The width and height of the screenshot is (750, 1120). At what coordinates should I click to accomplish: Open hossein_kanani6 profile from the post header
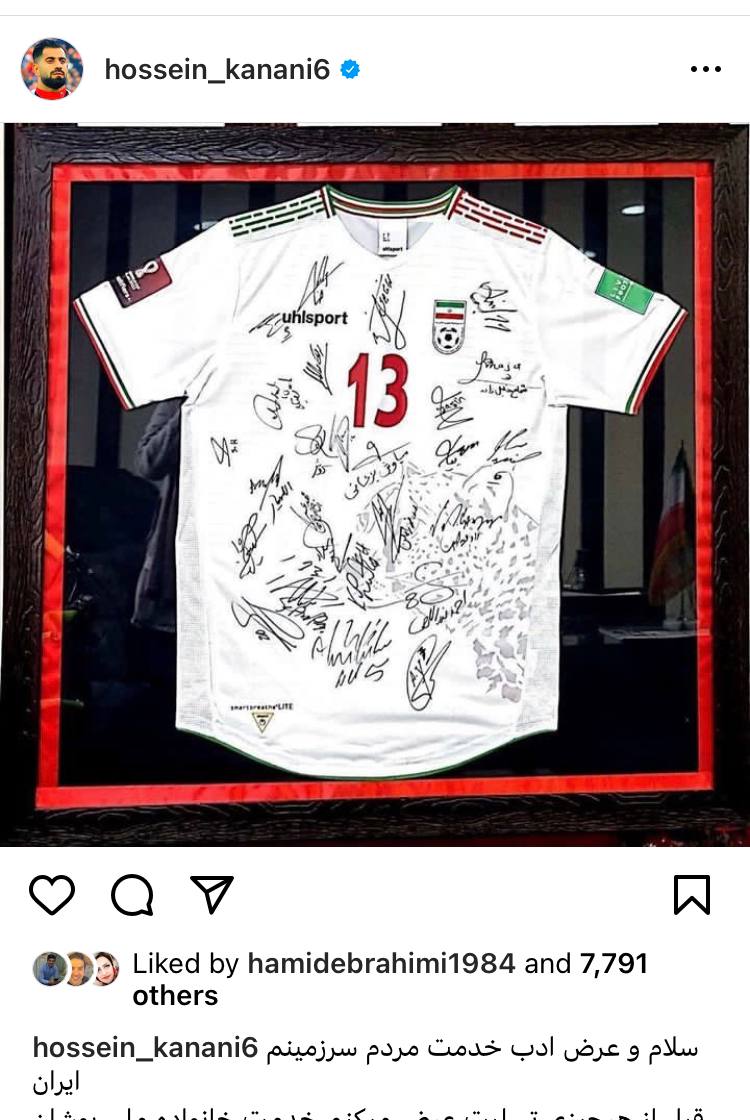(x=217, y=69)
